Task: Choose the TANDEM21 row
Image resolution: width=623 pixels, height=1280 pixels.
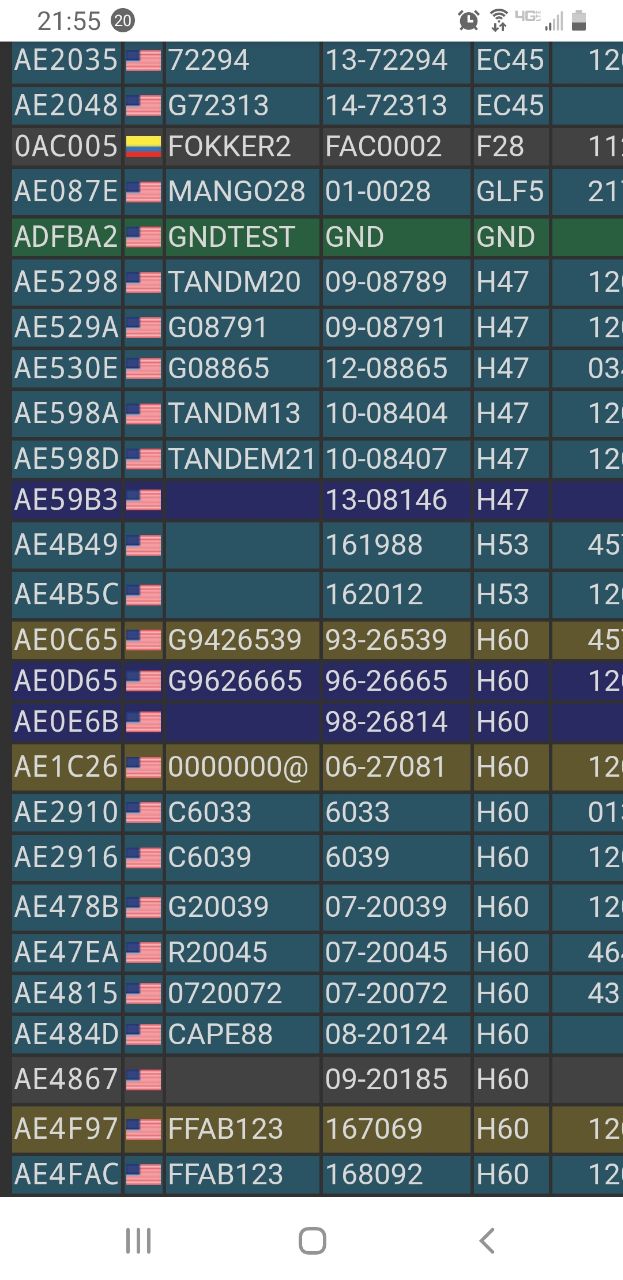Action: click(241, 459)
